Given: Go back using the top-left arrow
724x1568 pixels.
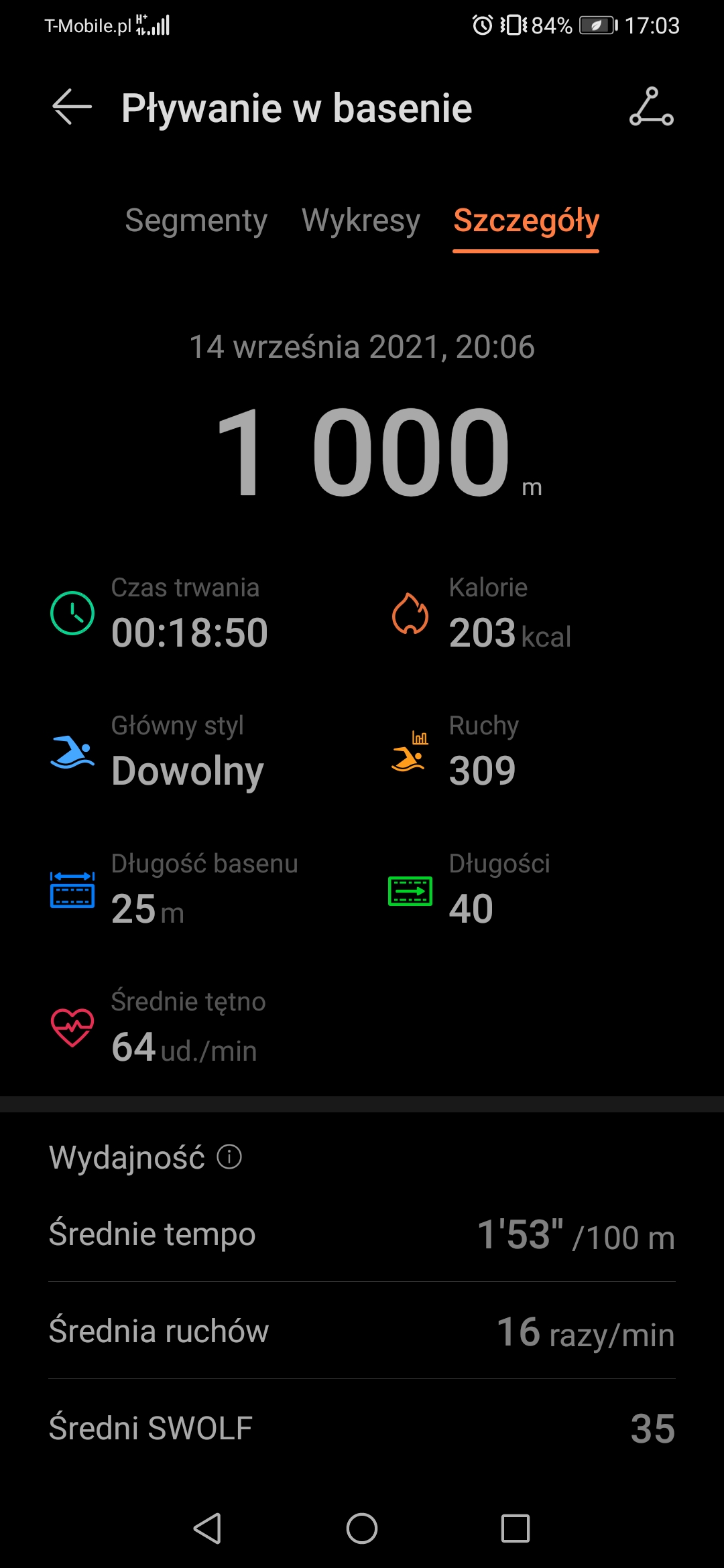Looking at the screenshot, I should 72,107.
